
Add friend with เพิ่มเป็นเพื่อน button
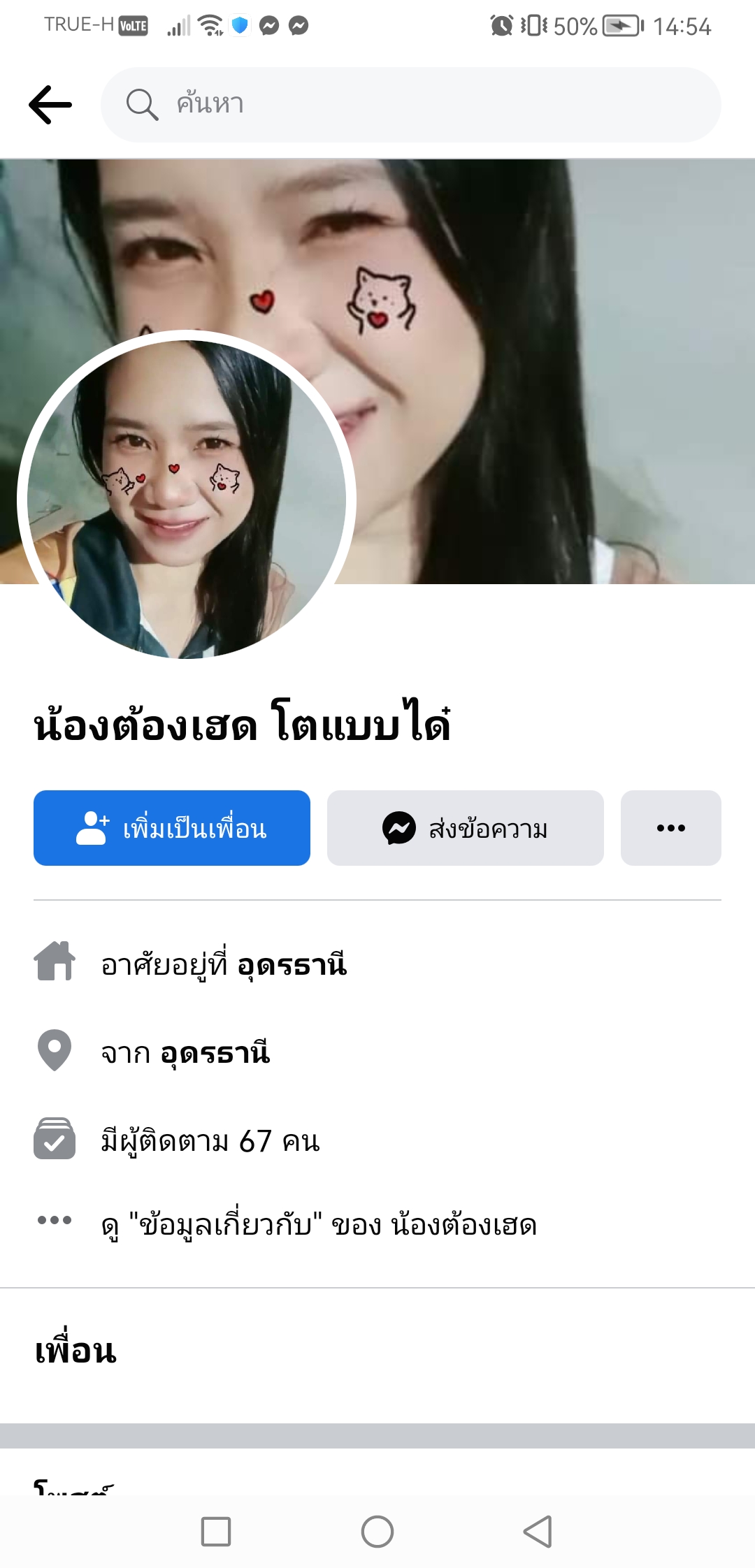click(x=172, y=828)
